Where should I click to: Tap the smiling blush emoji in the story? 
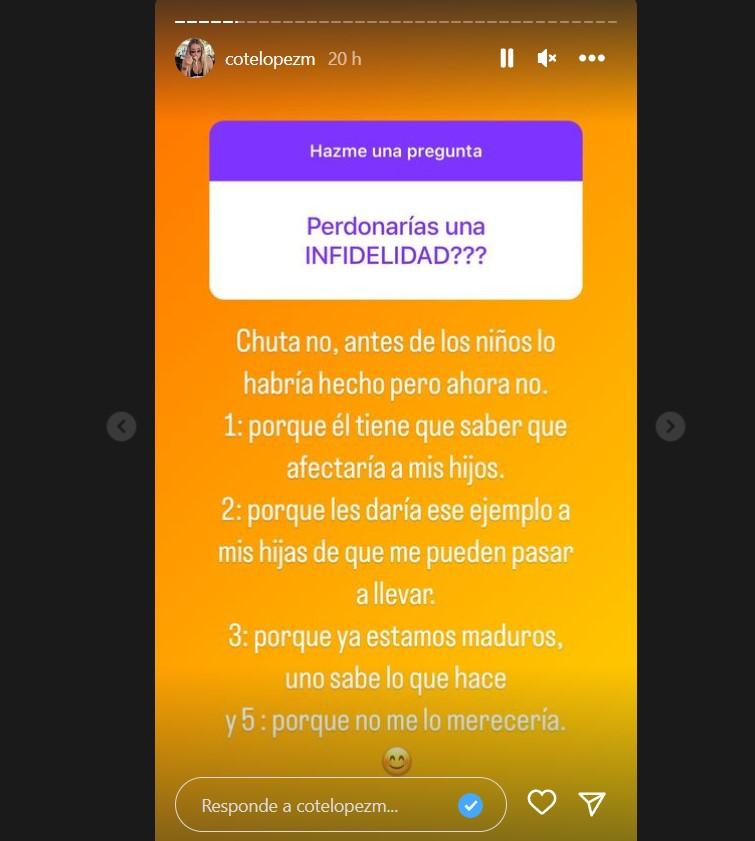(x=396, y=759)
